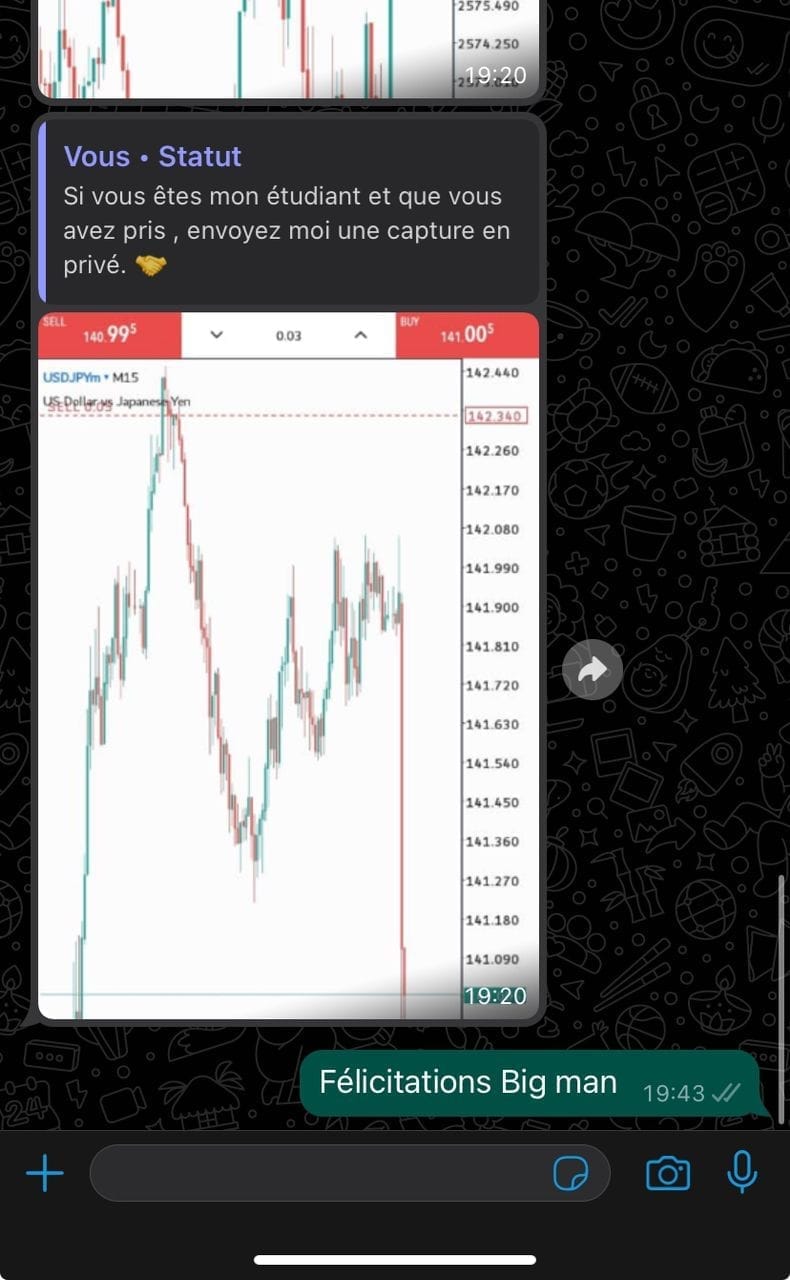Screen dimensions: 790x1280
Task: Tap the microphone voice message icon
Action: click(x=741, y=1172)
